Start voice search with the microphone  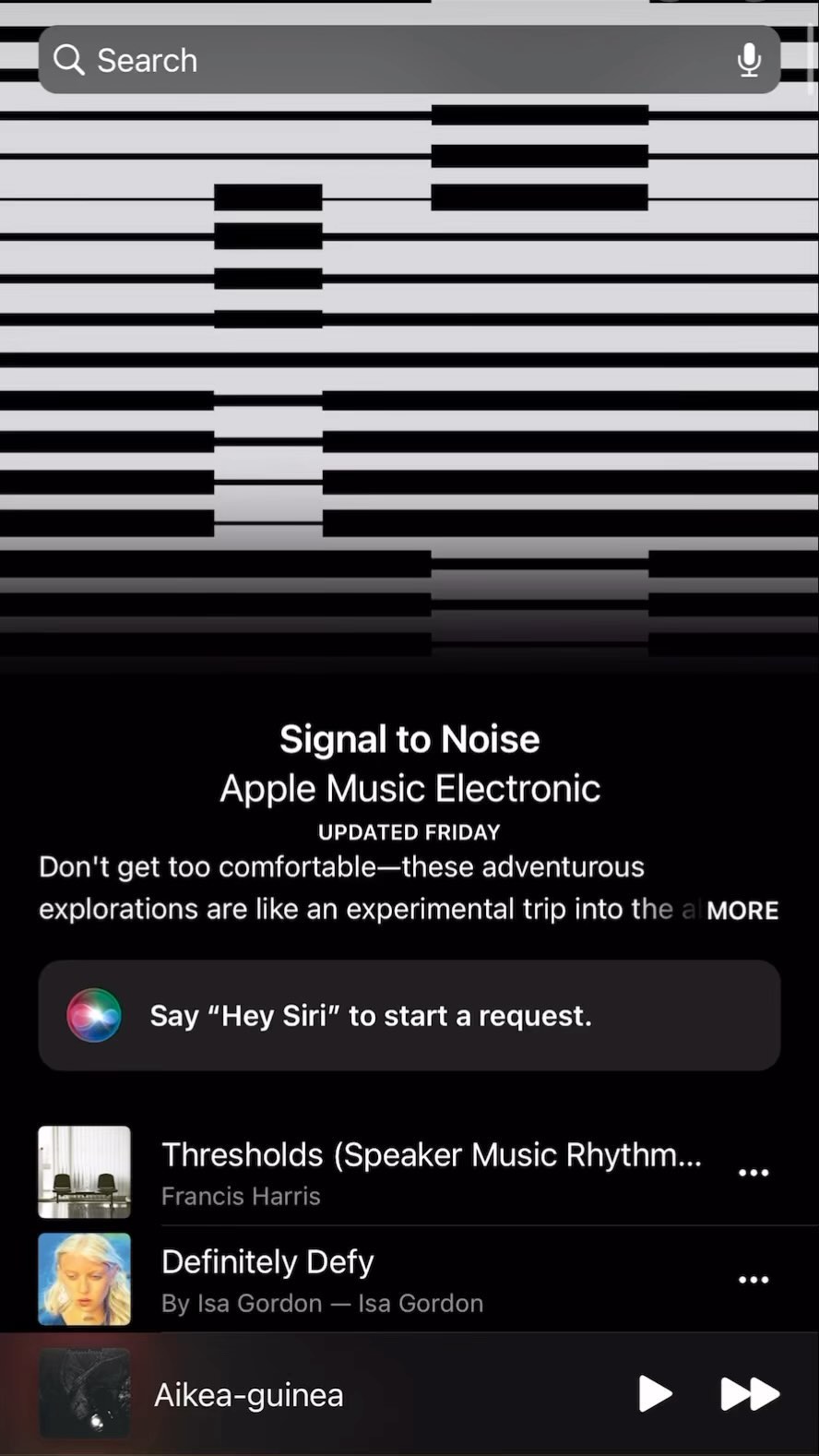pos(749,60)
